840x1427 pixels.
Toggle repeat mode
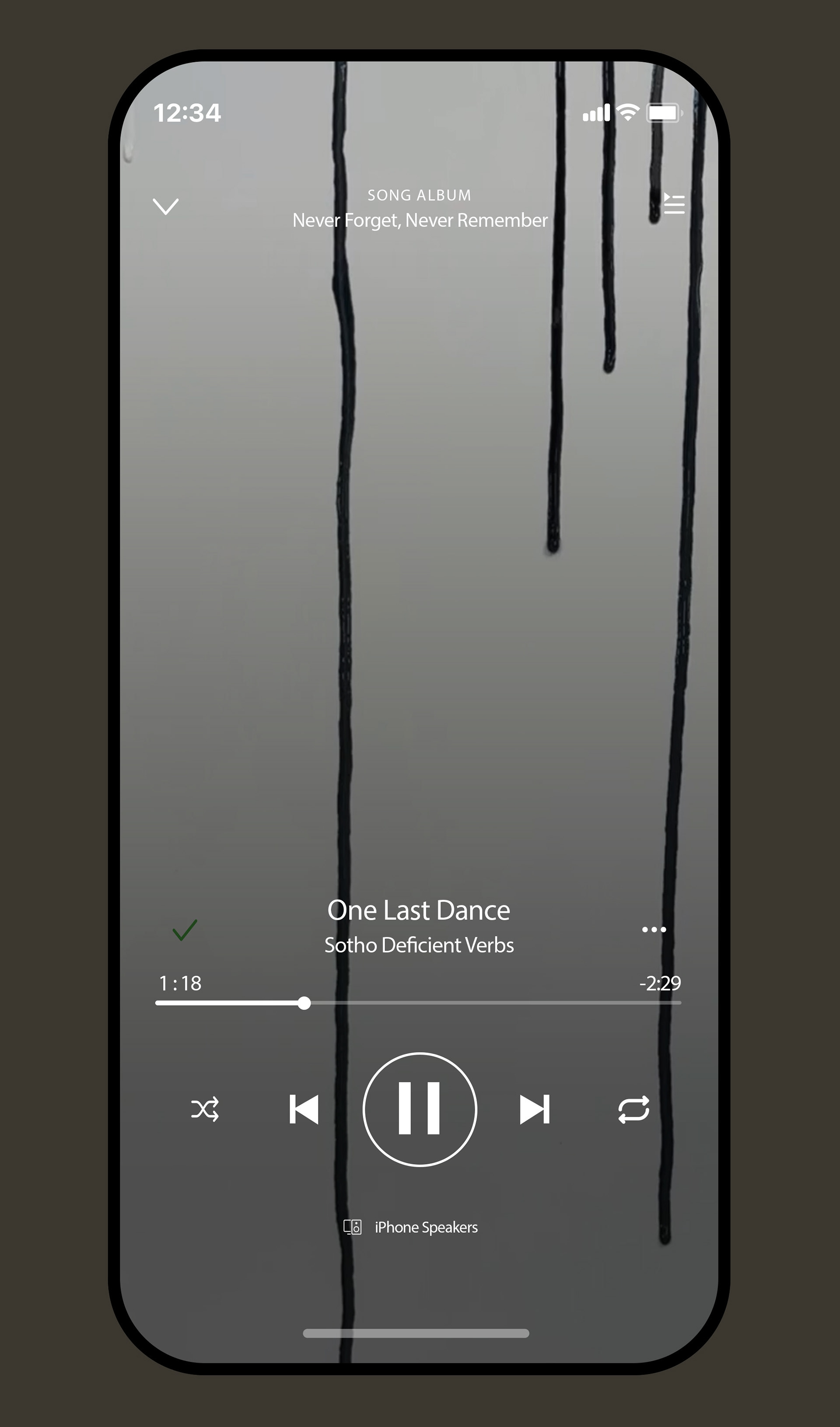(x=634, y=1109)
